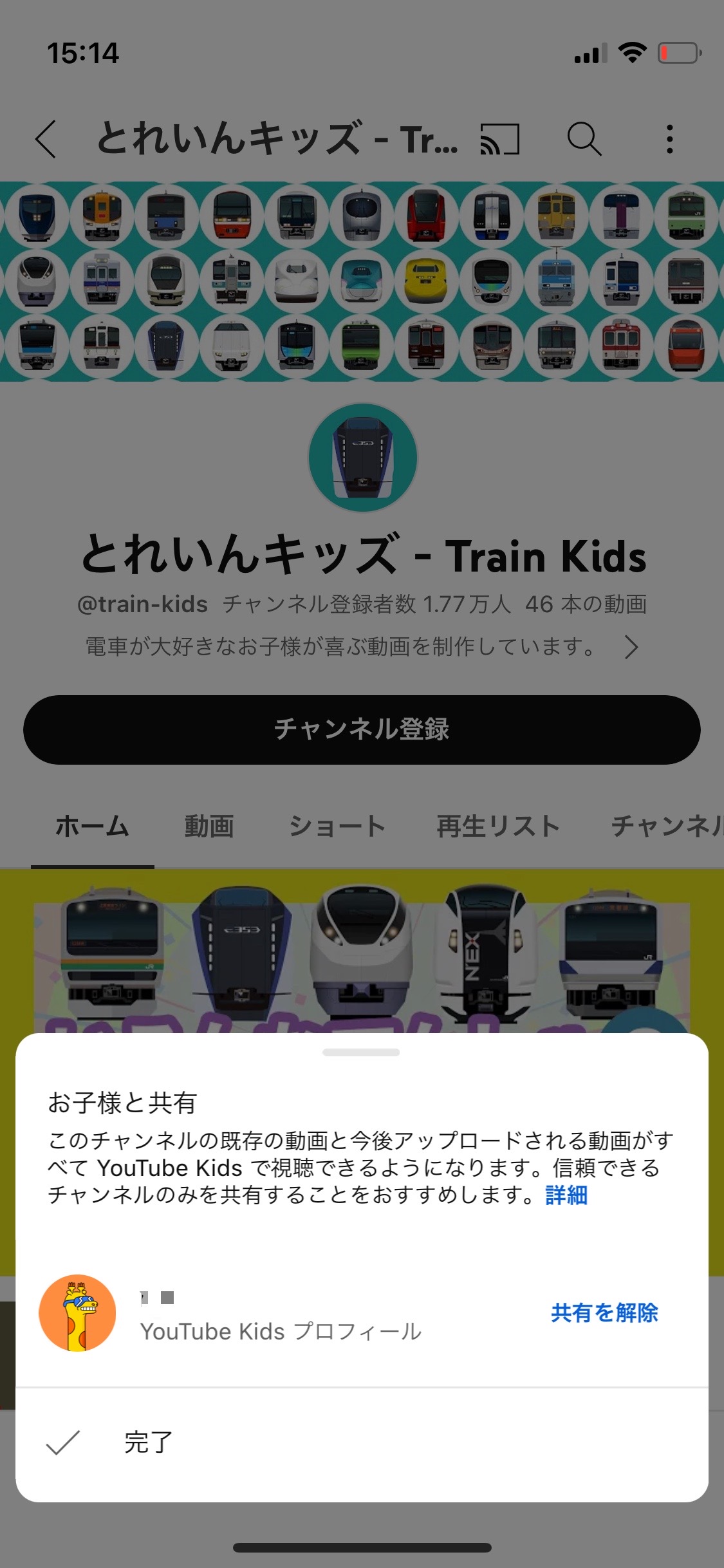Open the ホーム tab
The width and height of the screenshot is (724, 1568).
(92, 826)
